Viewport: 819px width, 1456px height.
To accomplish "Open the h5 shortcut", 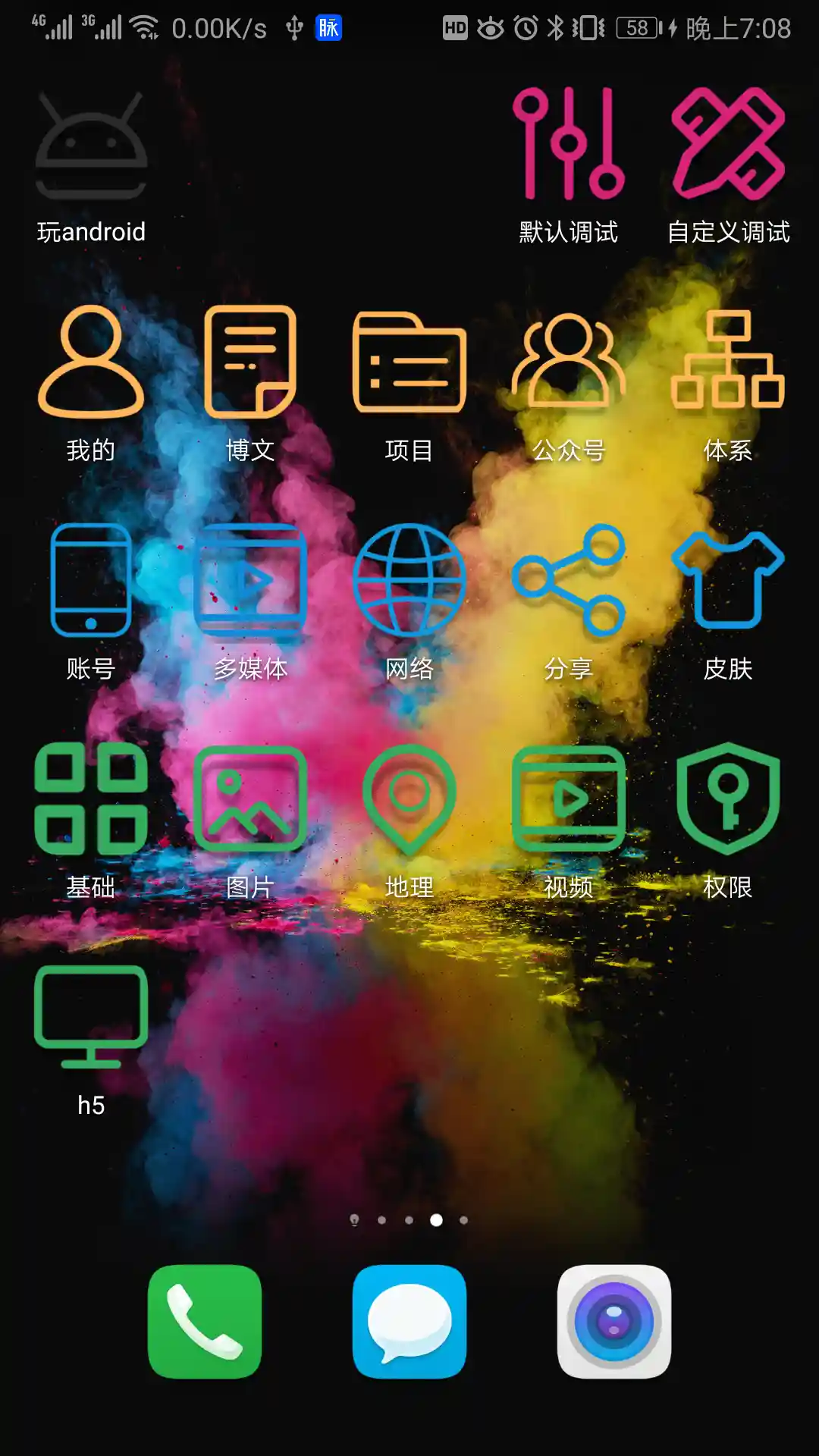I will coord(91,1018).
